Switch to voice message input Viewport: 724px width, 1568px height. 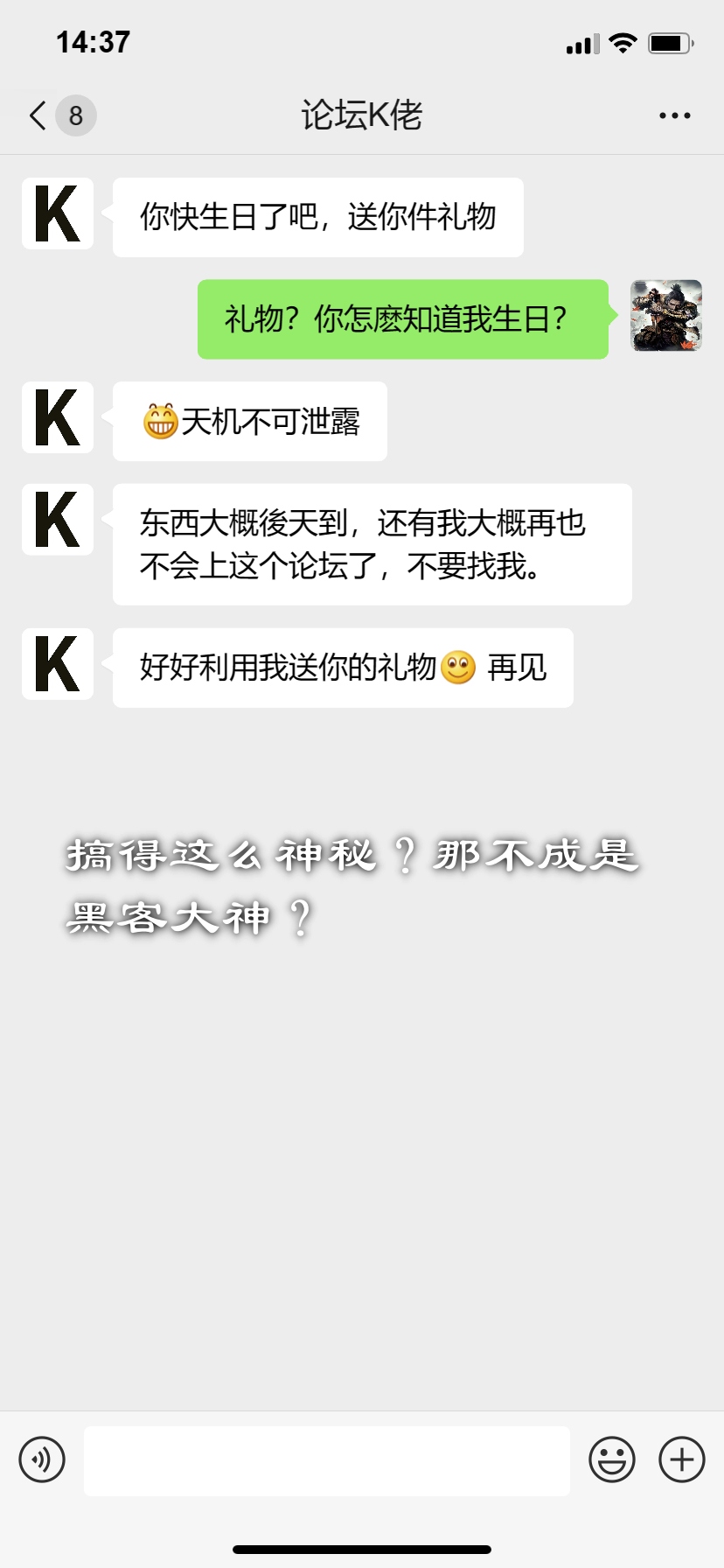42,1459
